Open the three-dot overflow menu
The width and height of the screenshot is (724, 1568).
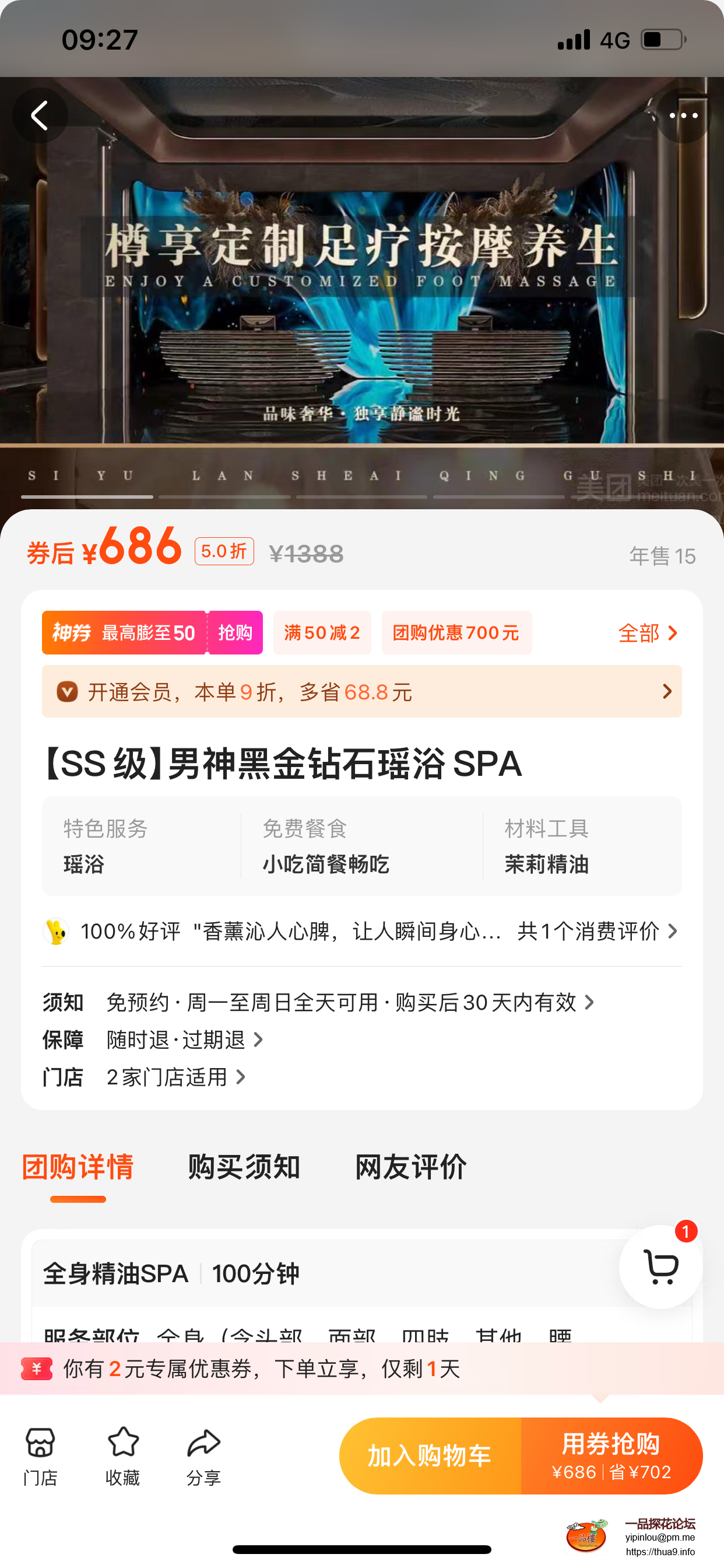pos(683,116)
